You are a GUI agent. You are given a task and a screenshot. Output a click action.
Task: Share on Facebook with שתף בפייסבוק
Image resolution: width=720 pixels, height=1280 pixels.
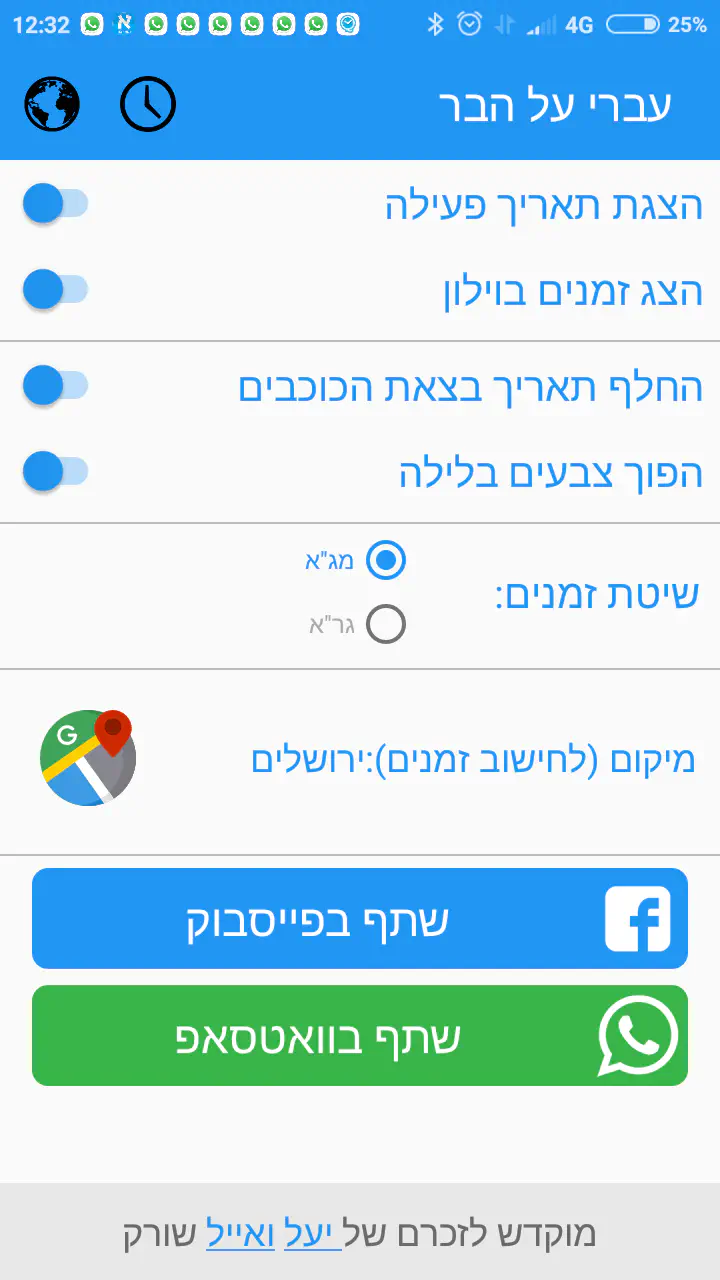click(x=360, y=919)
